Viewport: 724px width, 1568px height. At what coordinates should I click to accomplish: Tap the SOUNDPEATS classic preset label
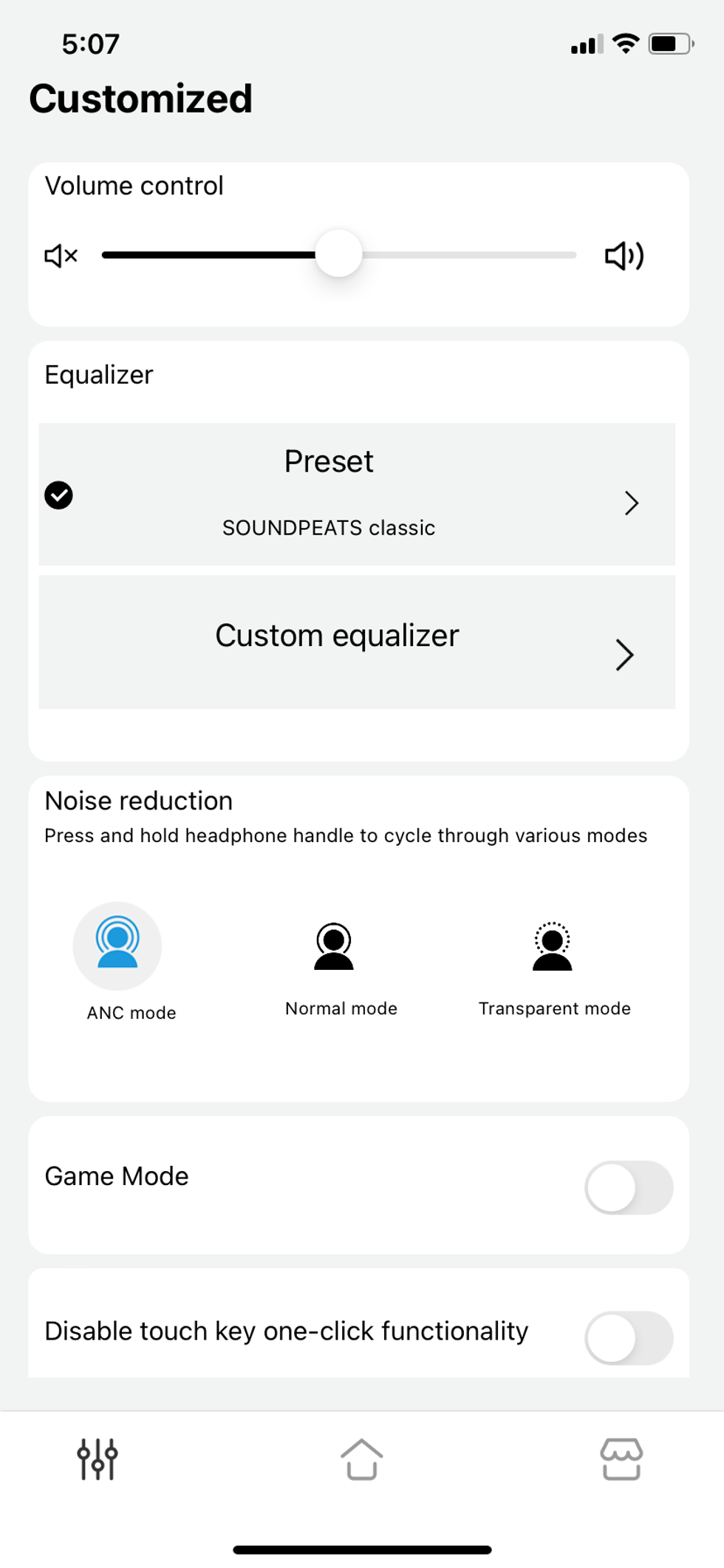tap(329, 527)
